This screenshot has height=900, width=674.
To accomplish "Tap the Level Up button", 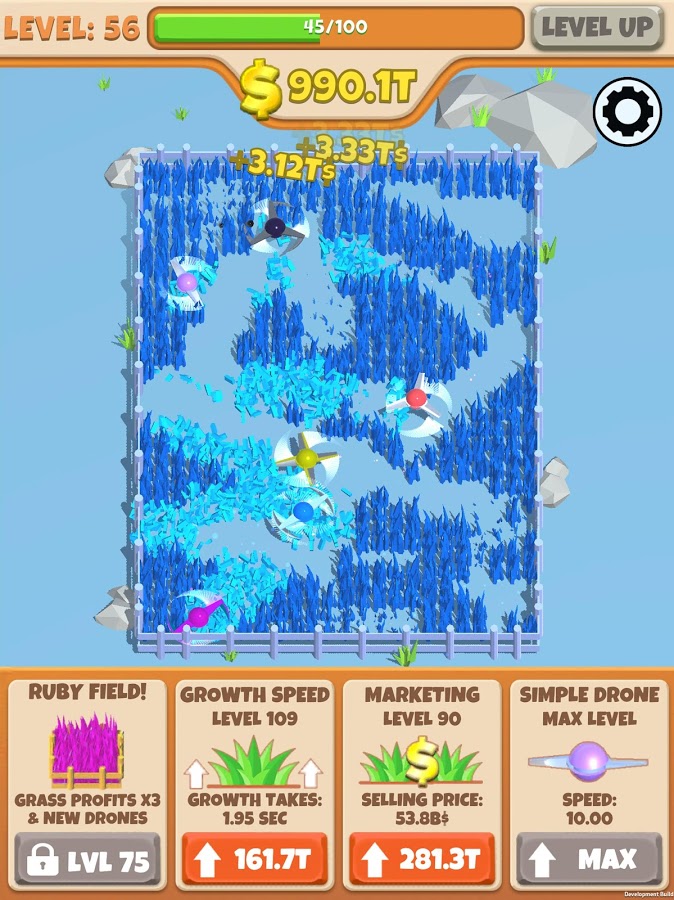I will (597, 27).
